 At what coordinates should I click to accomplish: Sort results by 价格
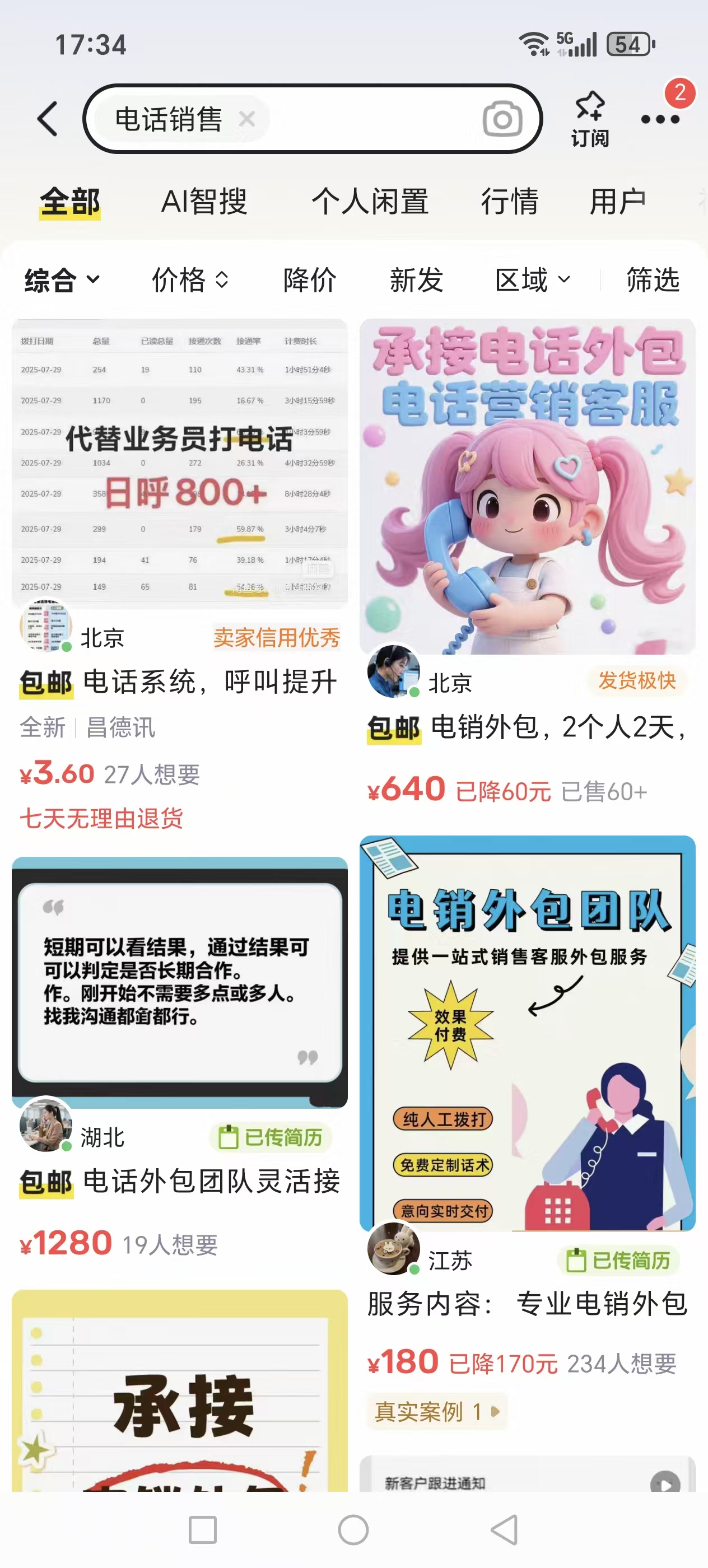(x=189, y=280)
